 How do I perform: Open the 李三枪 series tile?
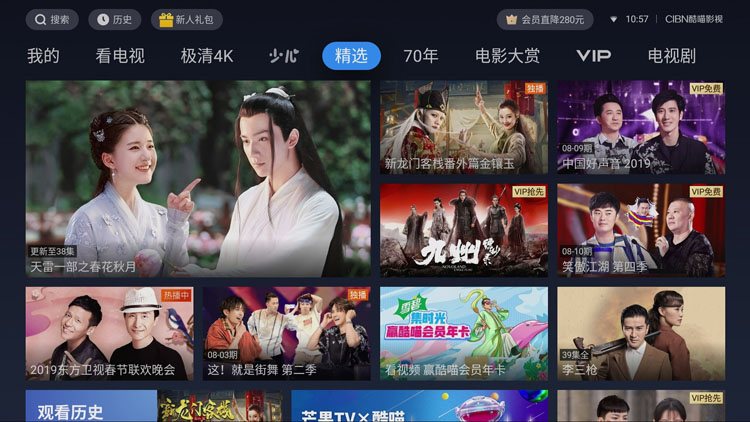click(640, 333)
